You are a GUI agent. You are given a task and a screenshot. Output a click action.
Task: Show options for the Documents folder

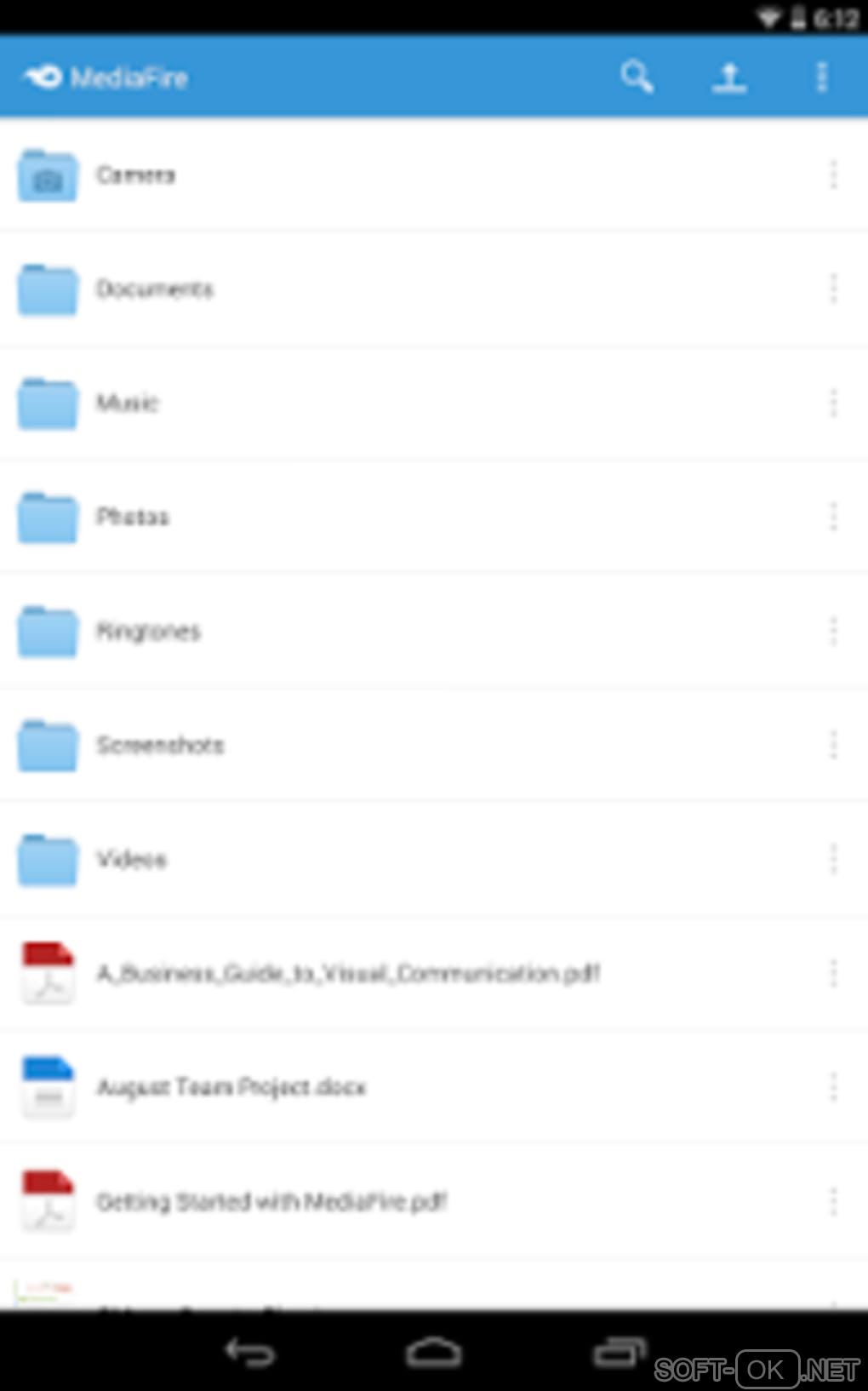(x=833, y=289)
